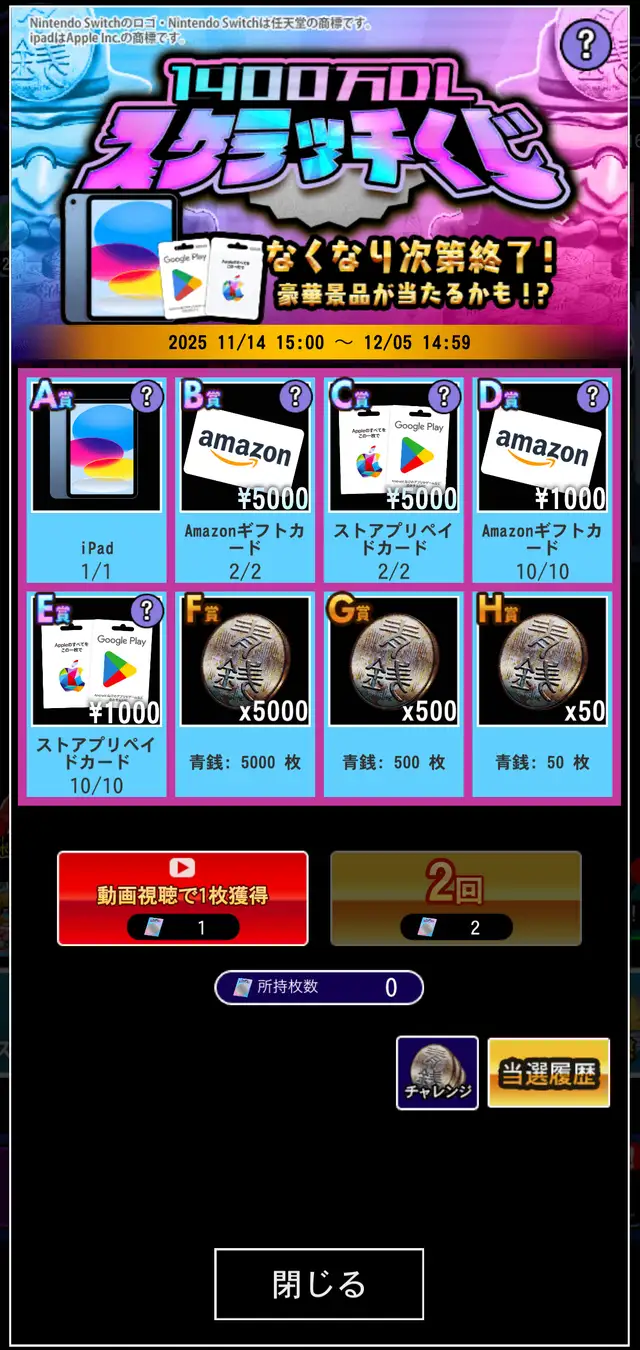View details of C賞 store prepaid card ¥5000
The height and width of the screenshot is (1350, 640).
pos(443,397)
